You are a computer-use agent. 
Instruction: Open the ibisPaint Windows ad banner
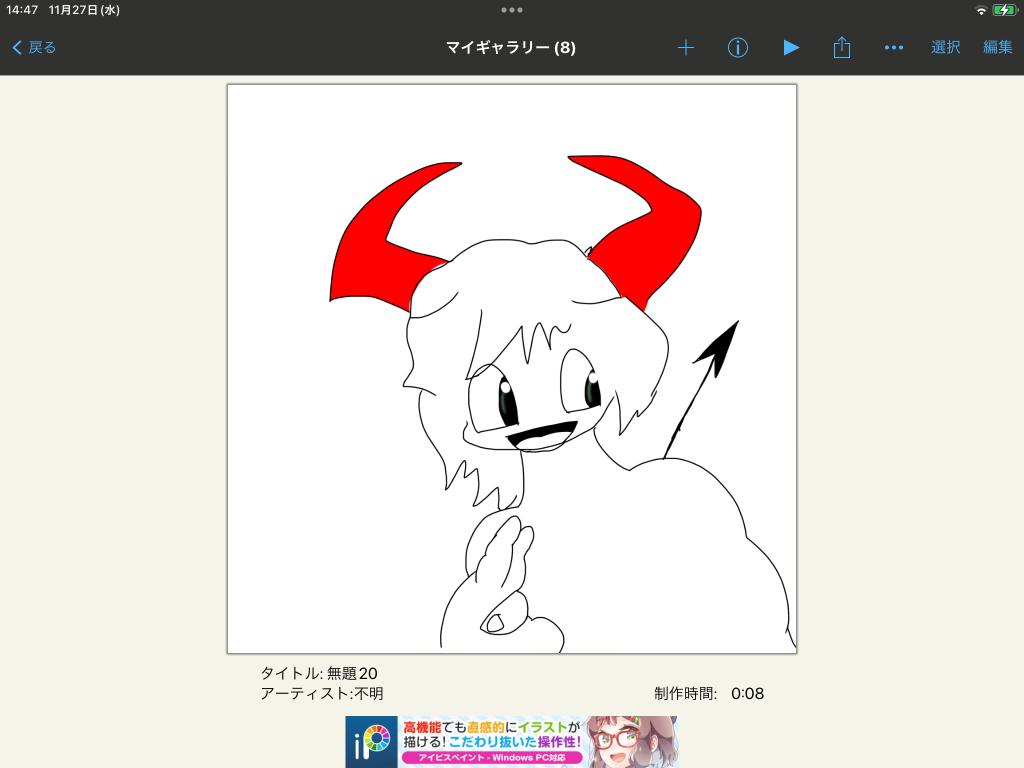pos(512,741)
